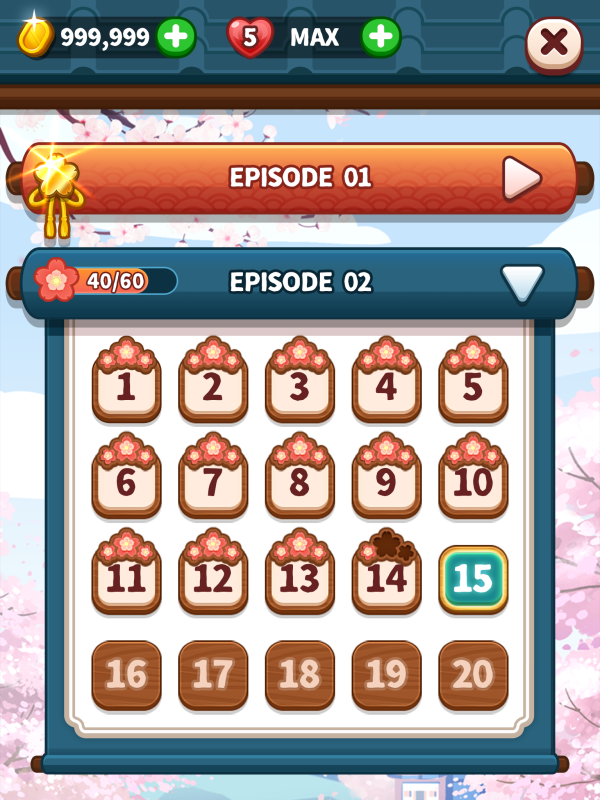The height and width of the screenshot is (800, 600).
Task: Add more coins with the plus button
Action: click(176, 38)
